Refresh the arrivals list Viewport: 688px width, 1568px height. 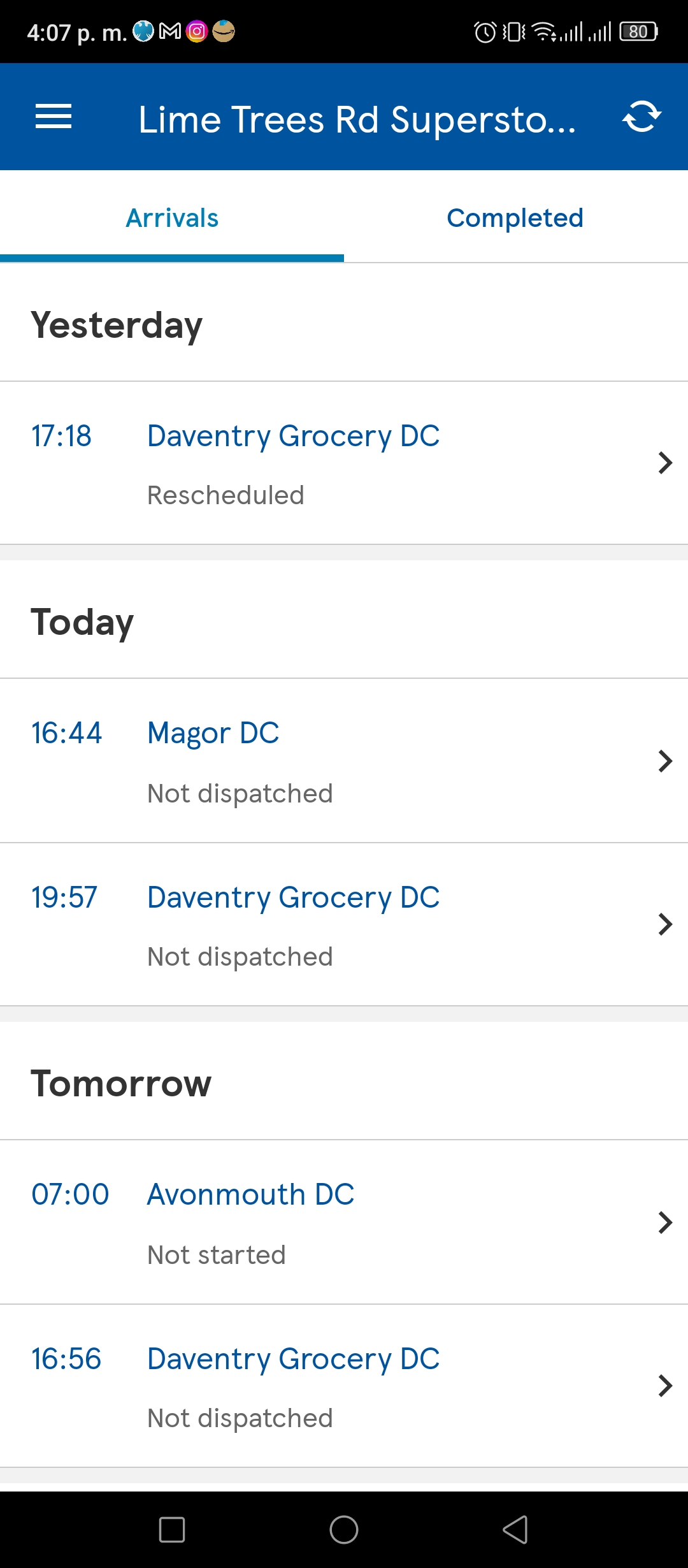[641, 117]
